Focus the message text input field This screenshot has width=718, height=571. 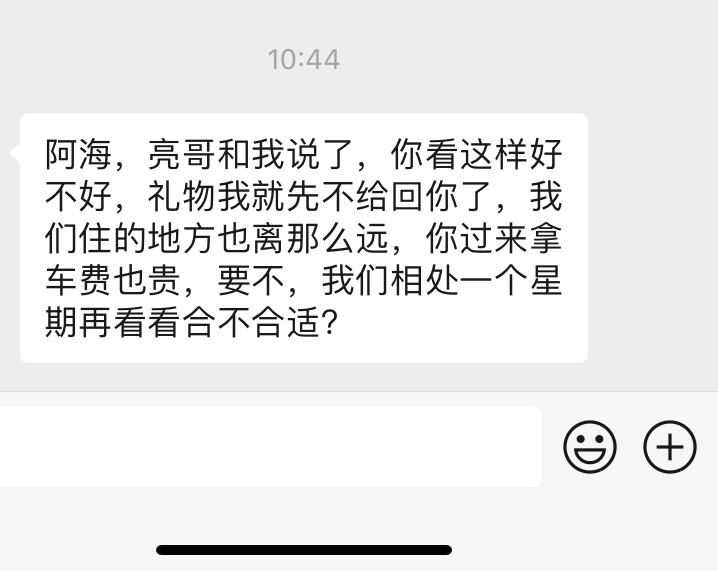tap(270, 446)
